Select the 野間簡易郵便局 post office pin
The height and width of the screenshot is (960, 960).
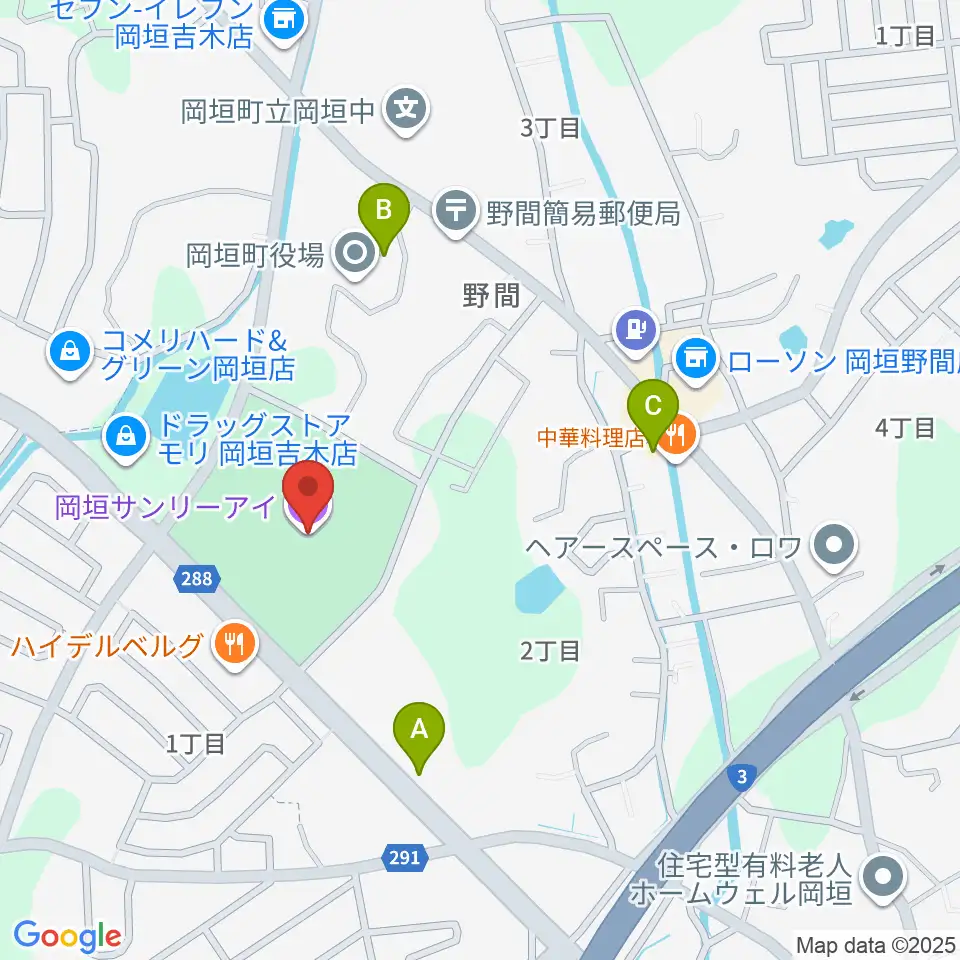[x=456, y=212]
